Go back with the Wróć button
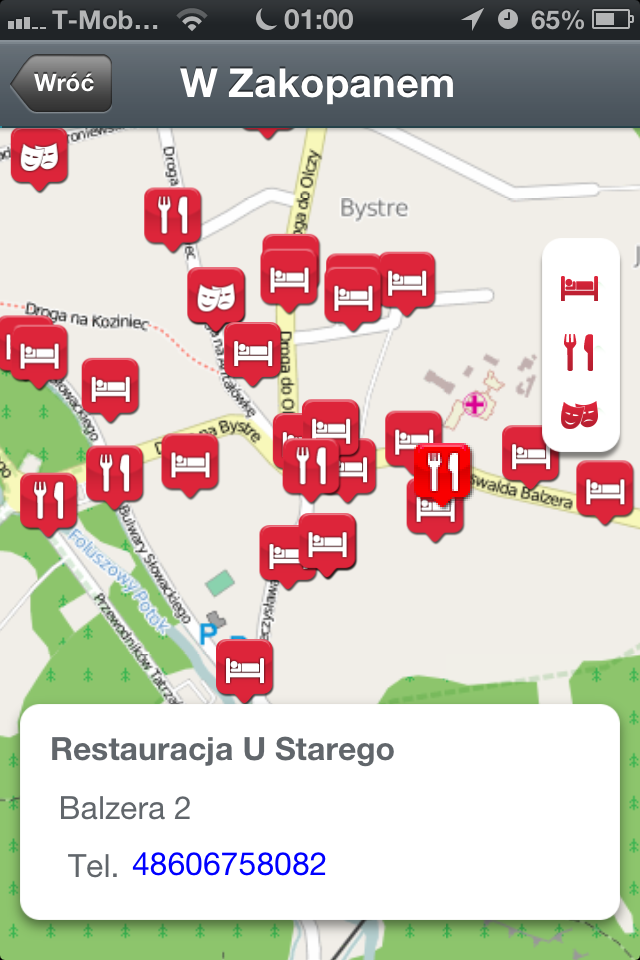Image resolution: width=640 pixels, height=960 pixels. coord(62,83)
